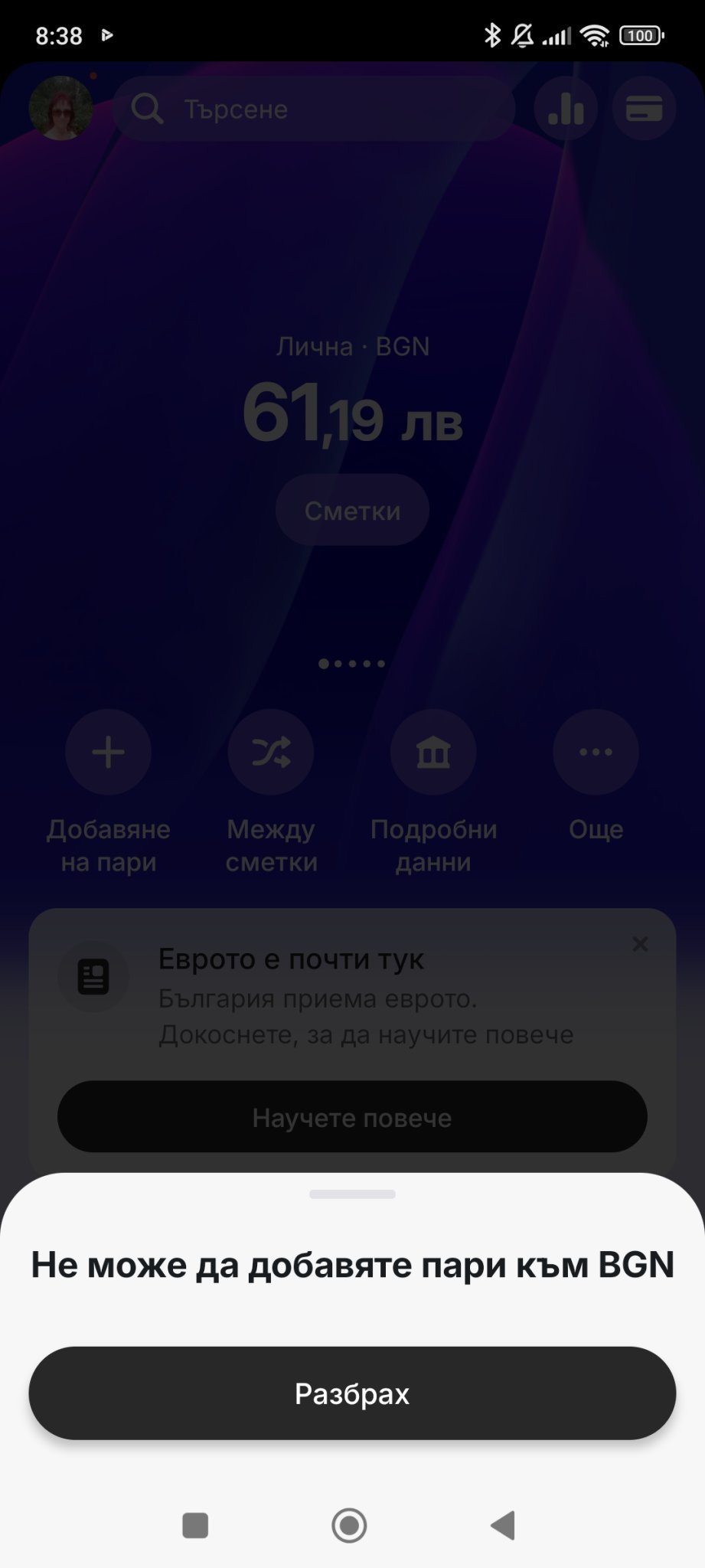The width and height of the screenshot is (705, 1568).
Task: Dismiss the Еврото е почти тук banner
Action: coord(641,944)
